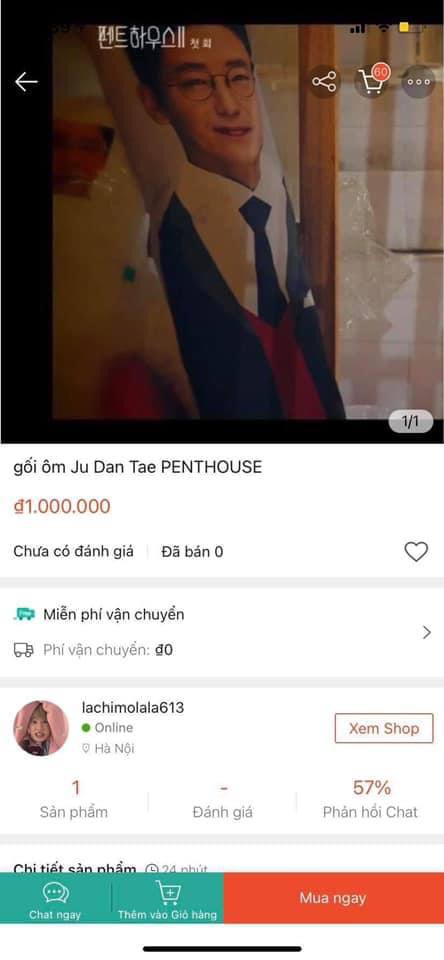Tap the Xem Shop button
The image size is (444, 960).
pyautogui.click(x=384, y=729)
